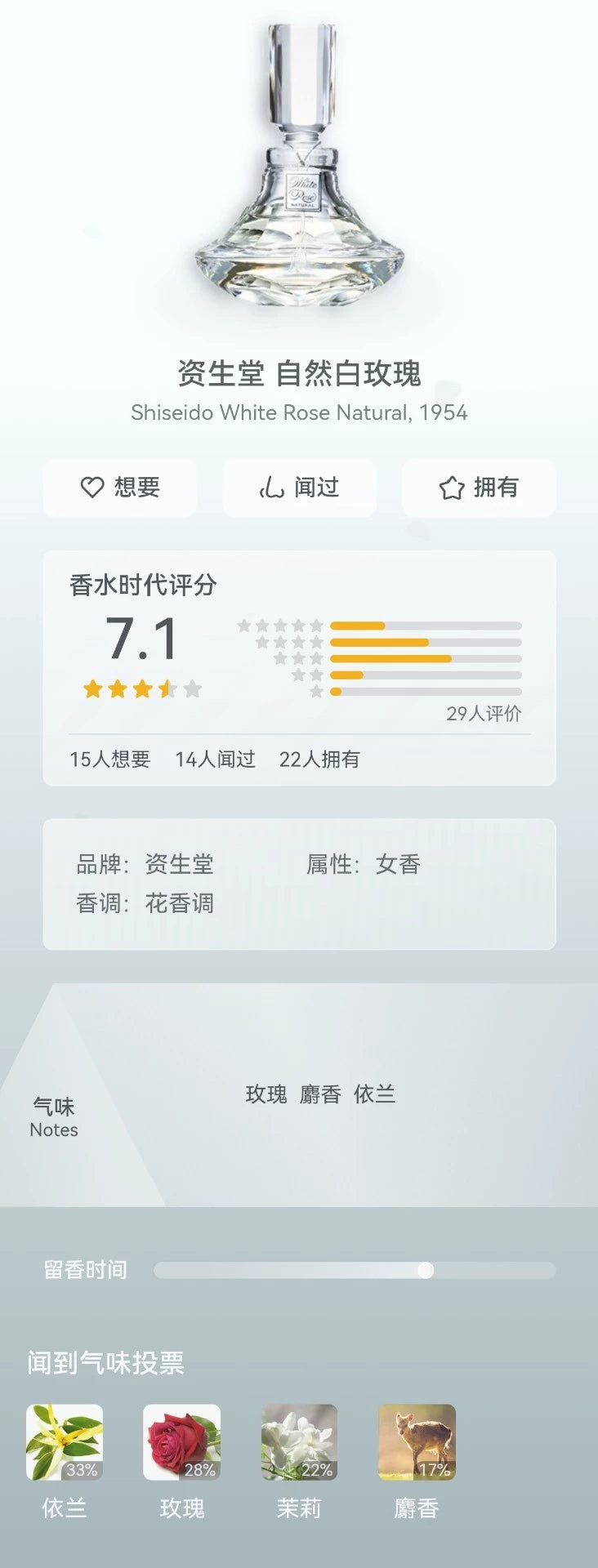Viewport: 598px width, 1568px height.
Task: Select the 茉莉 22% scent vote tile
Action: (299, 1442)
